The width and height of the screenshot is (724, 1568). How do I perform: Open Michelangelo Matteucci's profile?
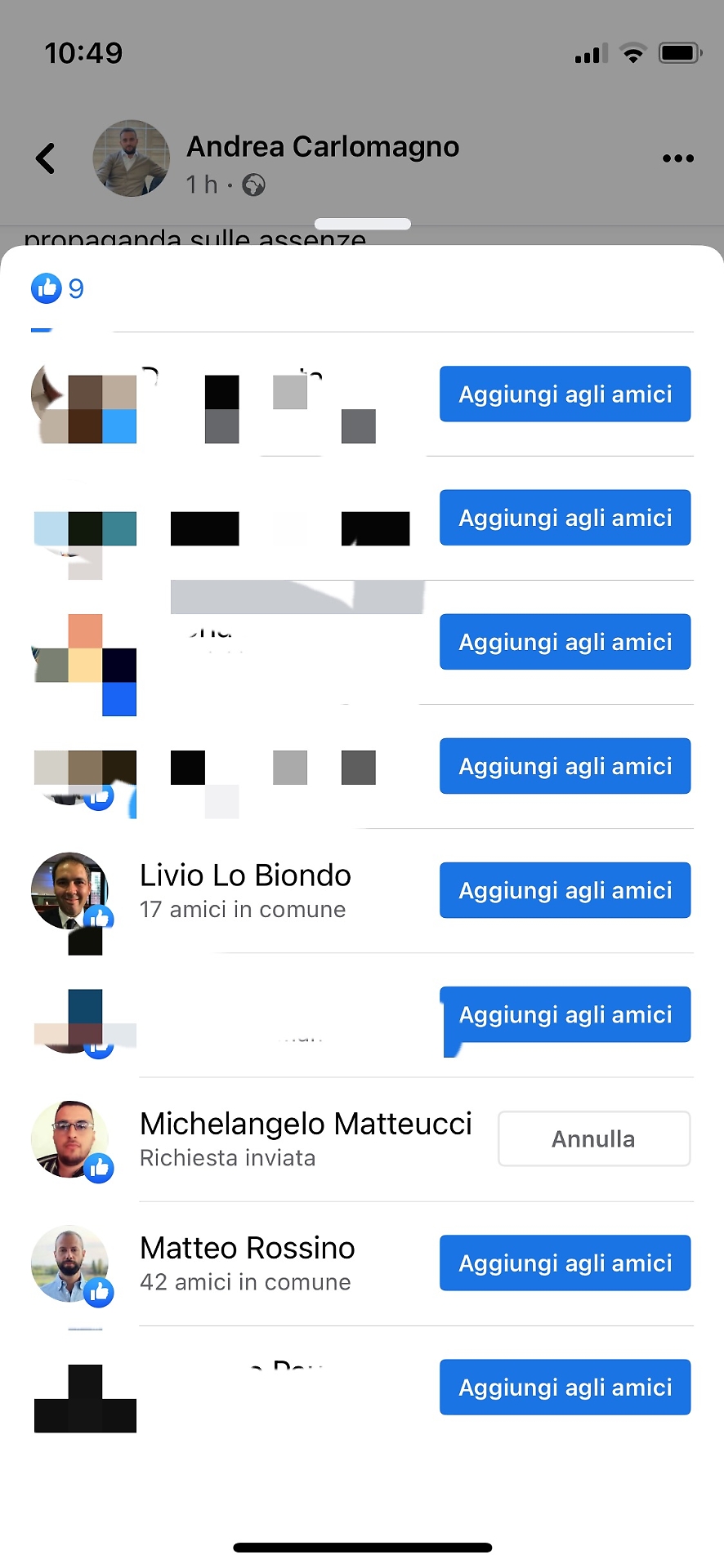(306, 1124)
